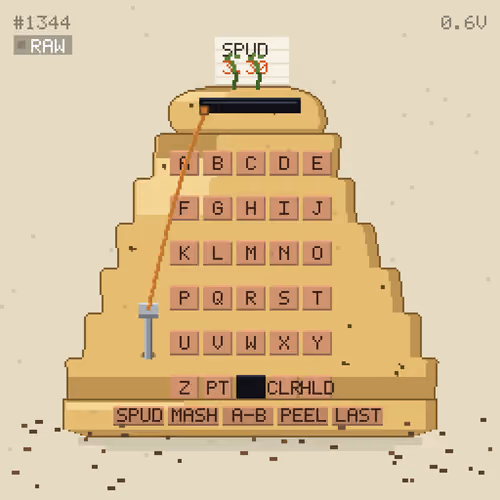Tap the Z key
This screenshot has height=500, width=500.
[x=184, y=387]
